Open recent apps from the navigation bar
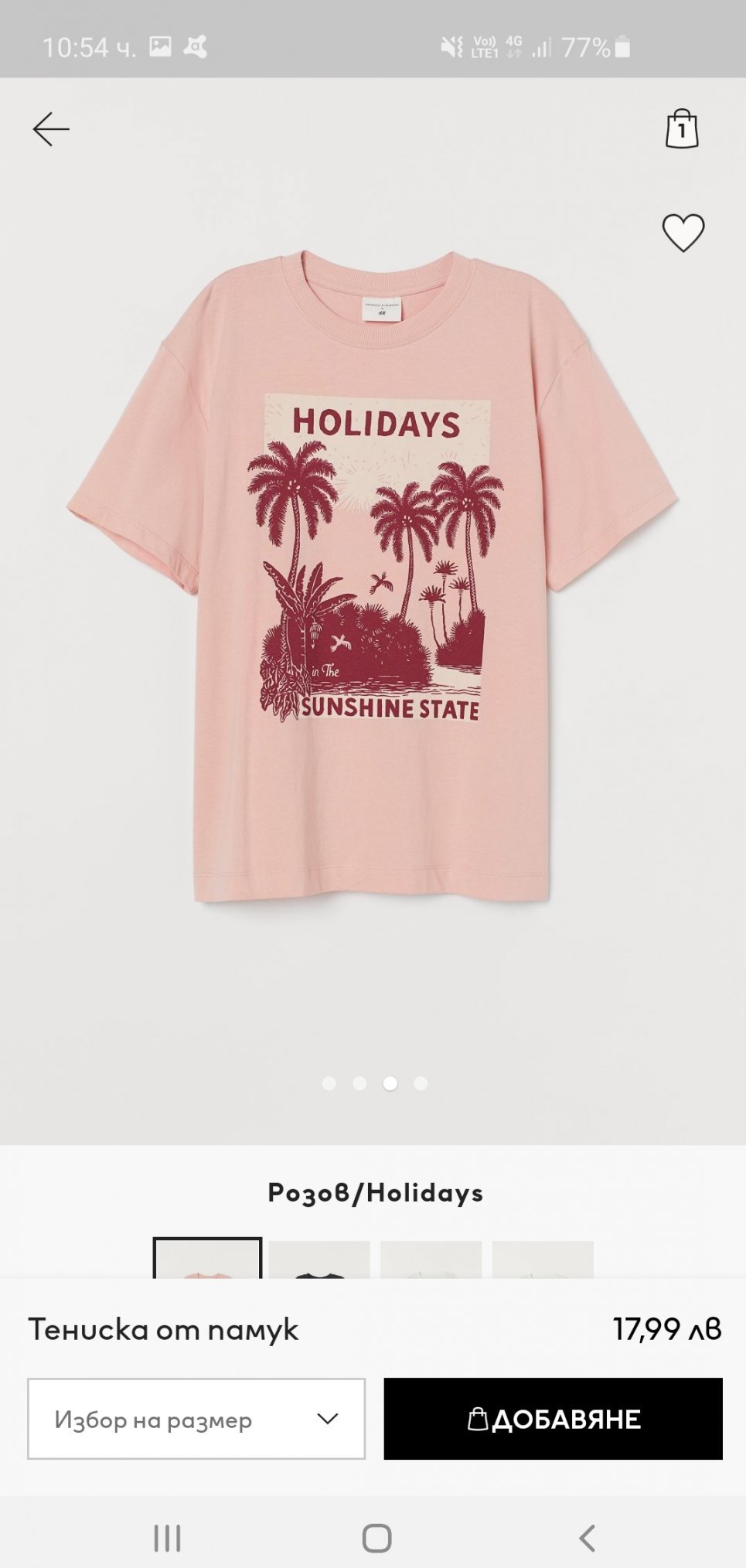 tap(167, 1538)
